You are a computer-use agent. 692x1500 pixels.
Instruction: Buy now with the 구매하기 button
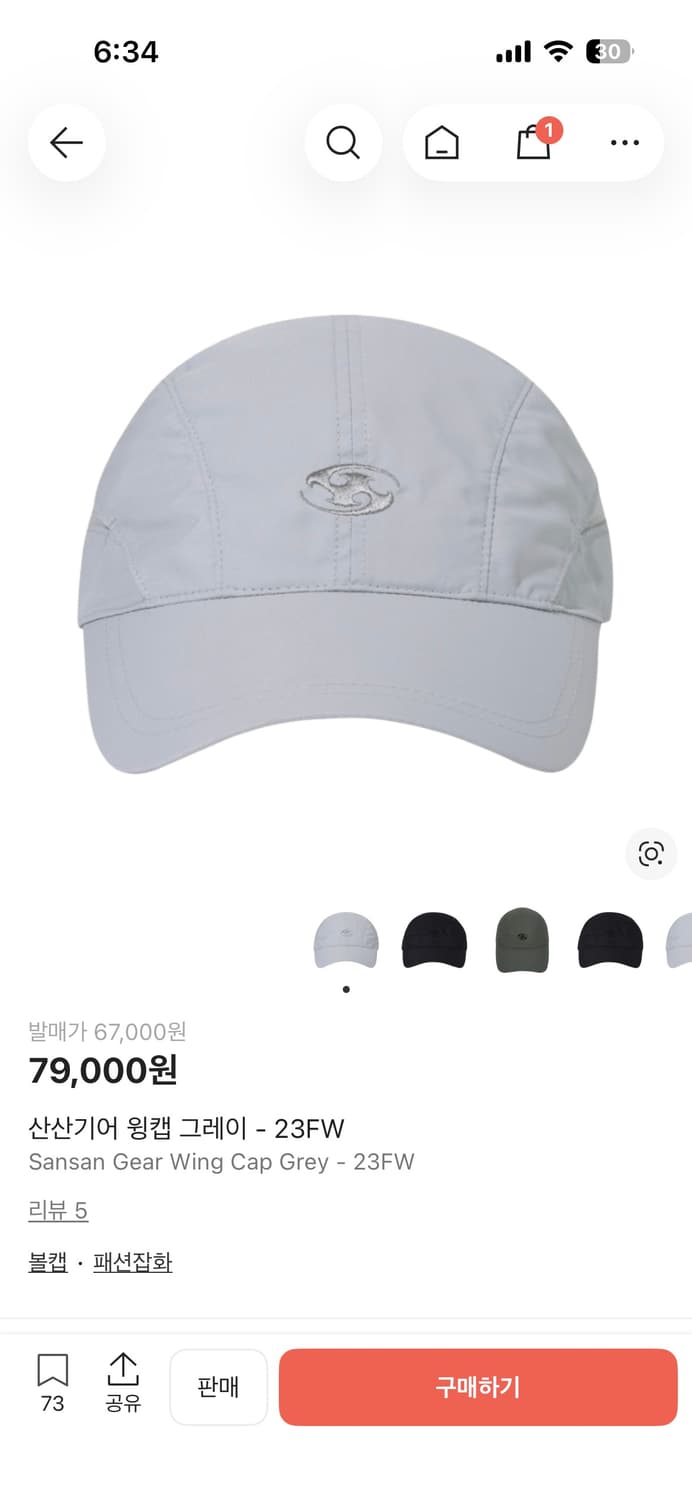pyautogui.click(x=478, y=1387)
